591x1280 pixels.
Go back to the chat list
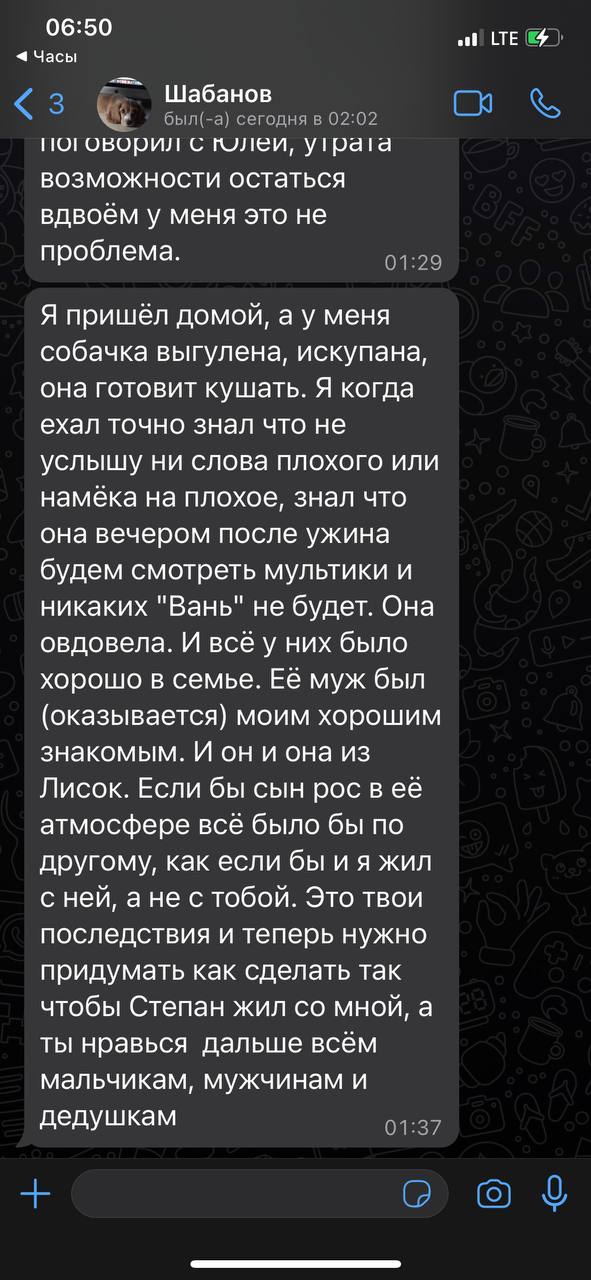tap(38, 103)
